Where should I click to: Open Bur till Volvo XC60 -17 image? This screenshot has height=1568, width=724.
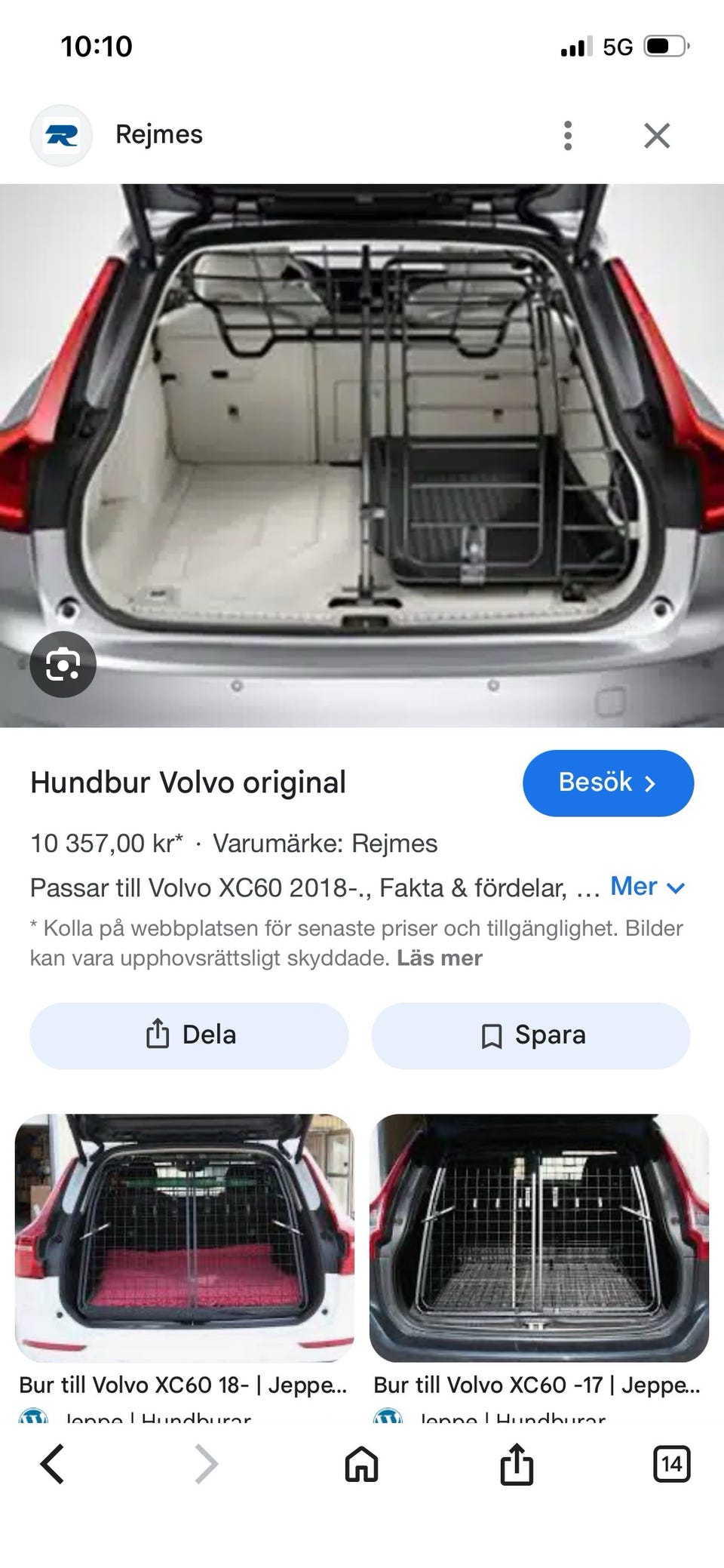(539, 1237)
